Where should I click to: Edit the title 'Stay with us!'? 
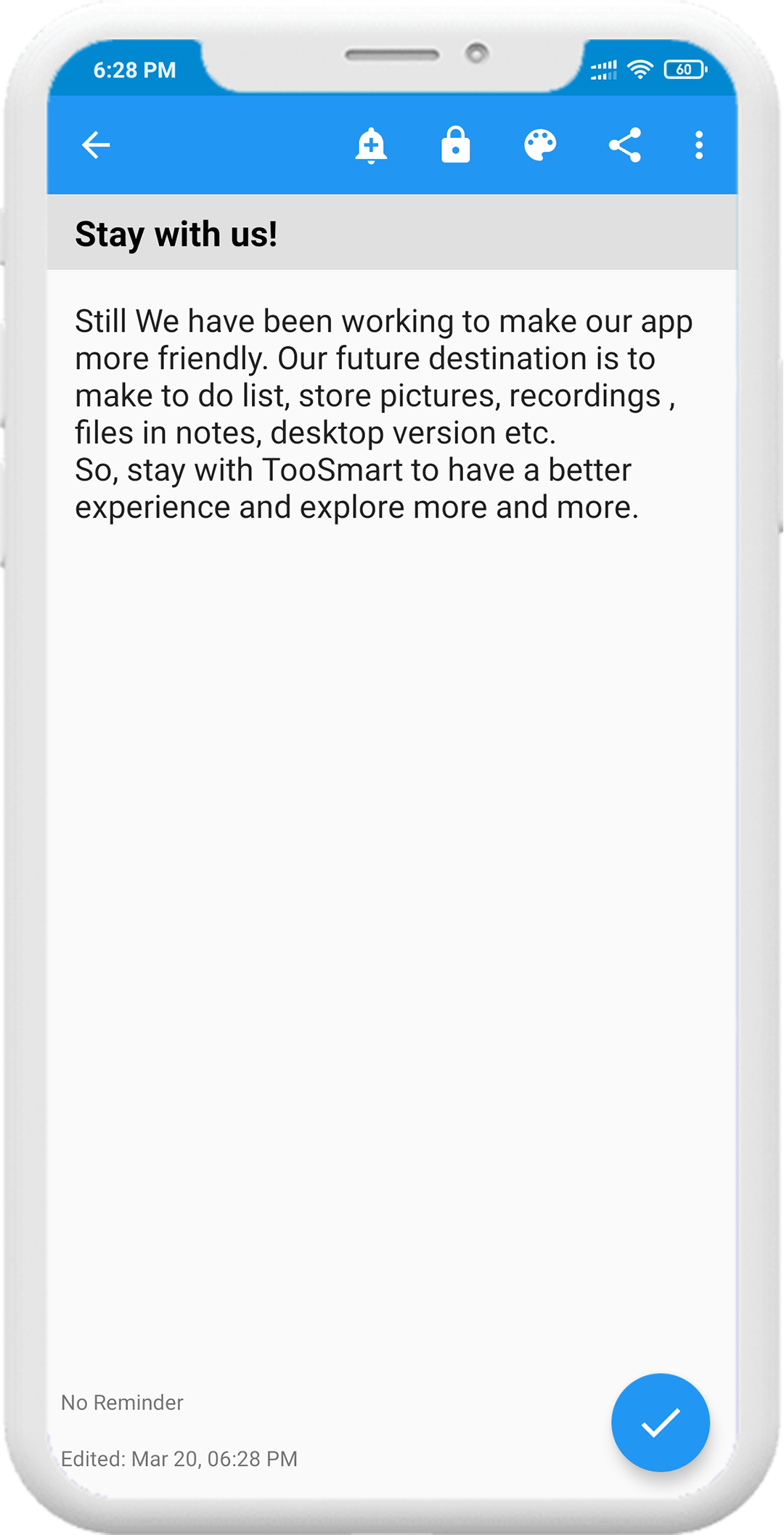click(x=176, y=234)
